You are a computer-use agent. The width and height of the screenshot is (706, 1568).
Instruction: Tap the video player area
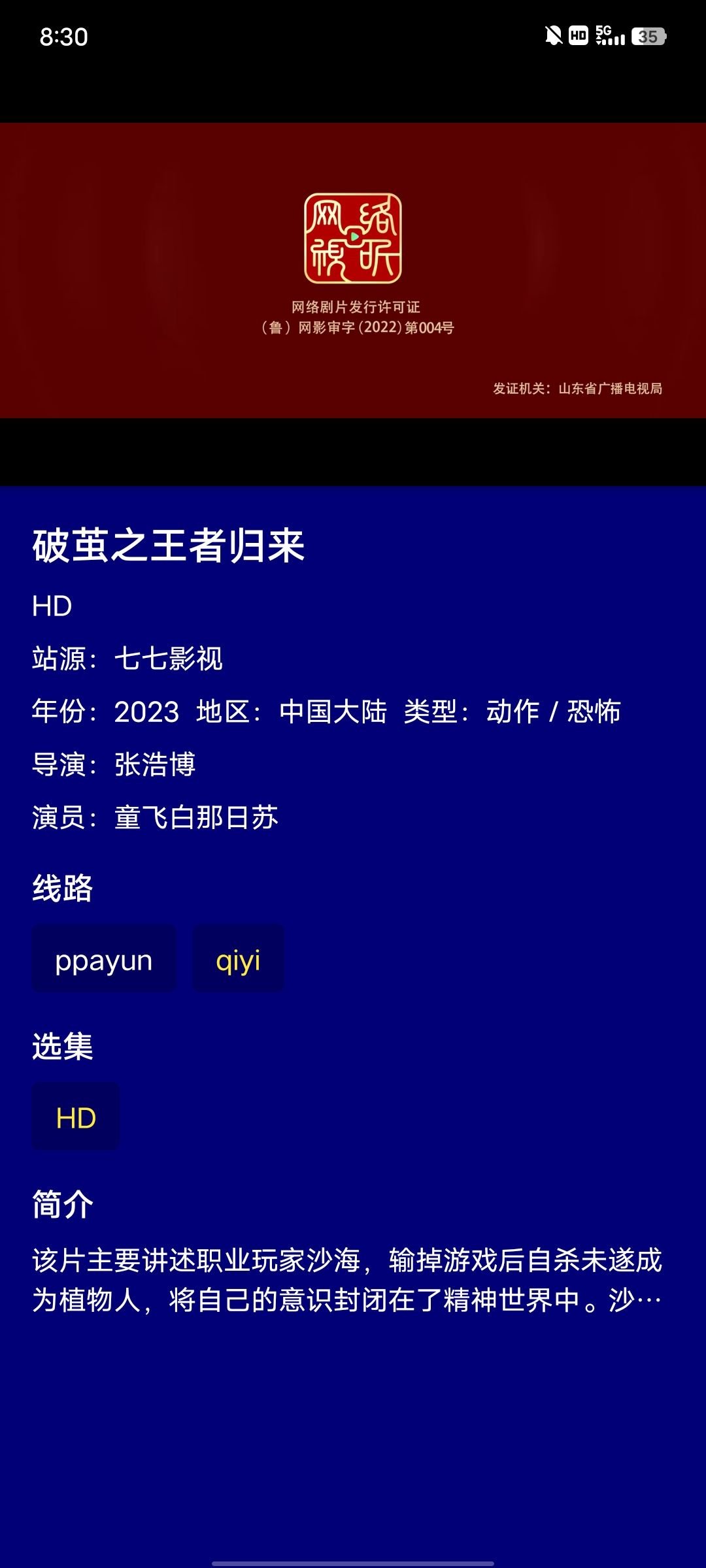tap(353, 270)
